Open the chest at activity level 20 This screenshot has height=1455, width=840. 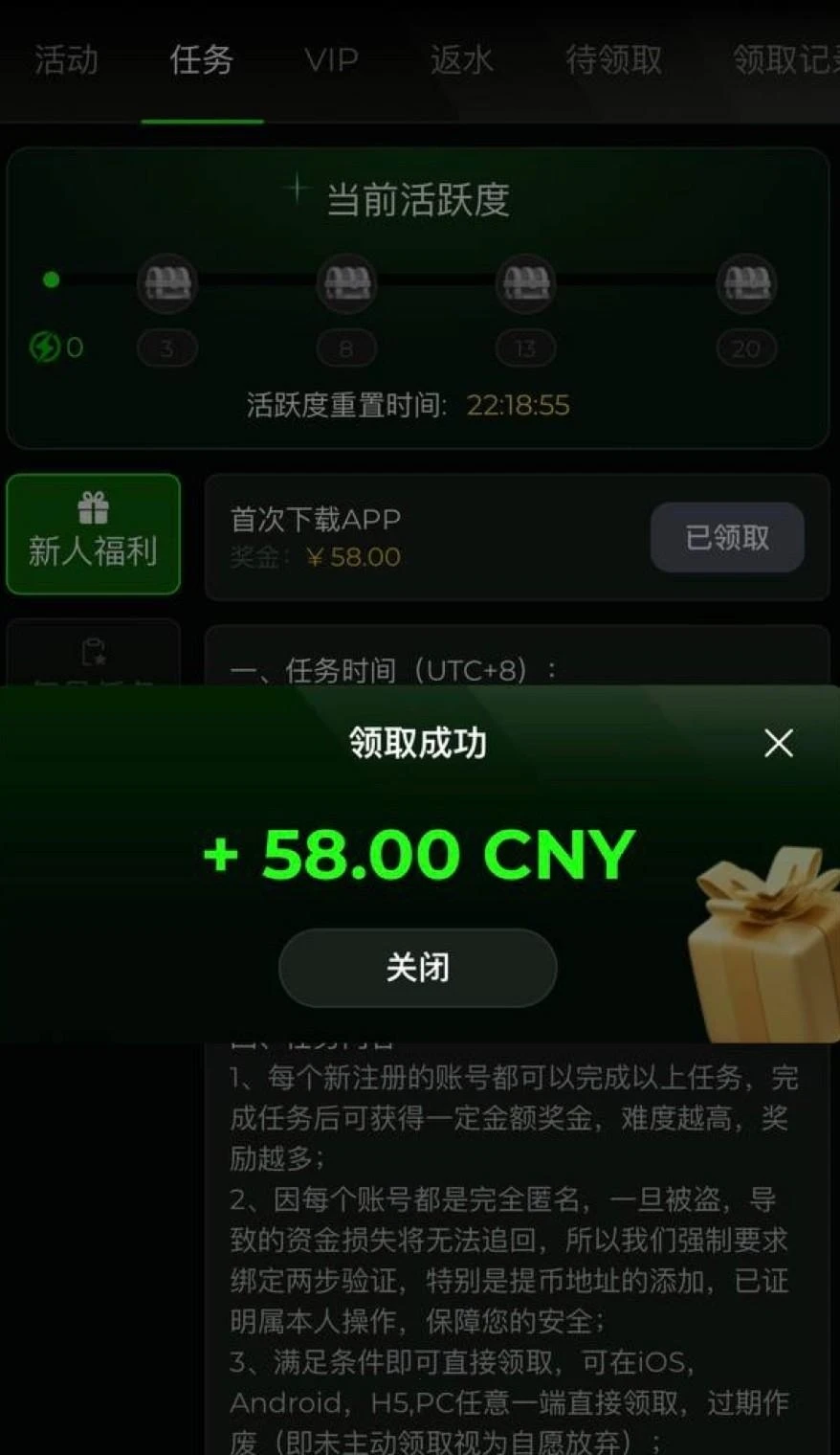click(746, 283)
